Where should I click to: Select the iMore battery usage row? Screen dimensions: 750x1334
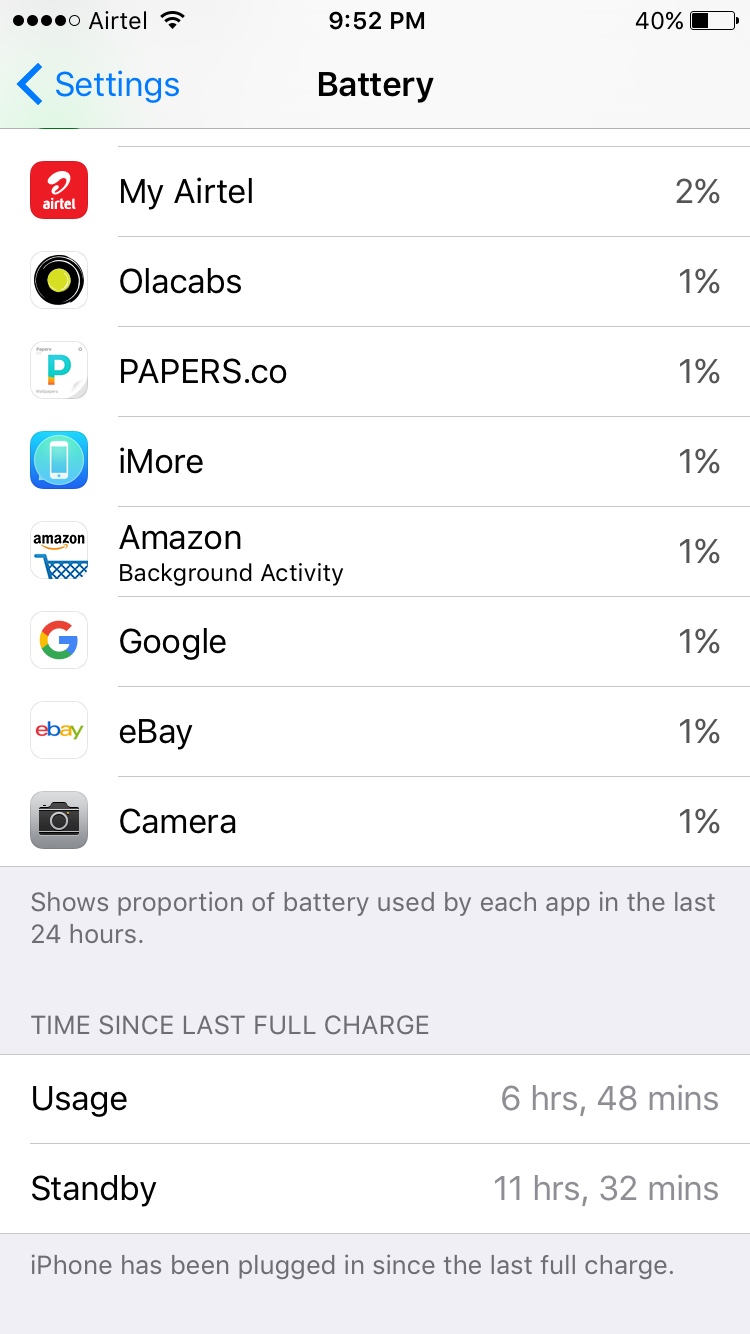coord(375,461)
